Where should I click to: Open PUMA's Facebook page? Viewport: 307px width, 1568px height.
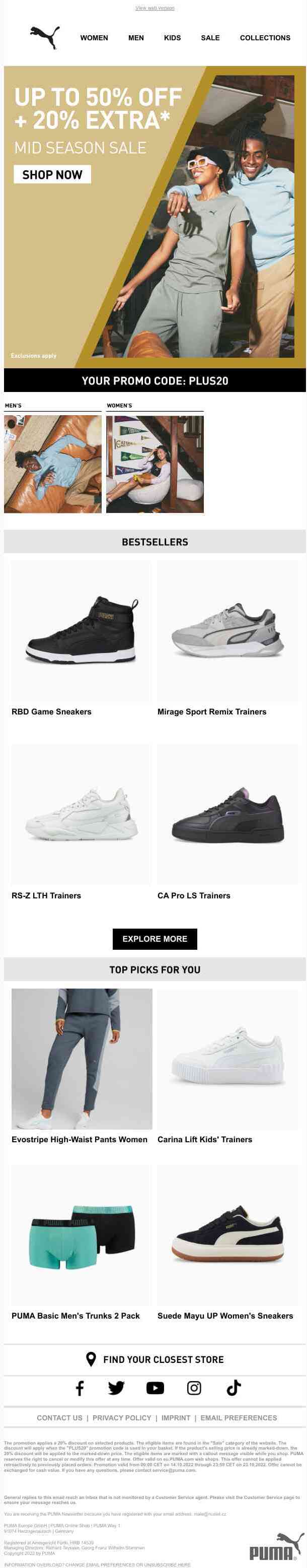click(80, 1388)
